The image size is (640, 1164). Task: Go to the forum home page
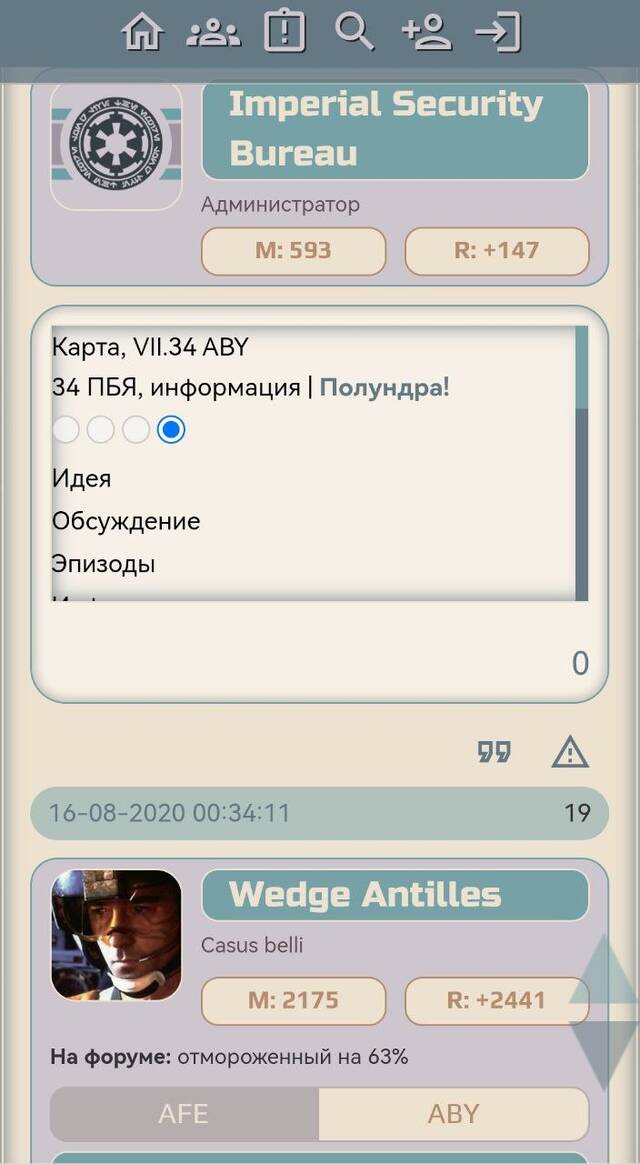(142, 32)
